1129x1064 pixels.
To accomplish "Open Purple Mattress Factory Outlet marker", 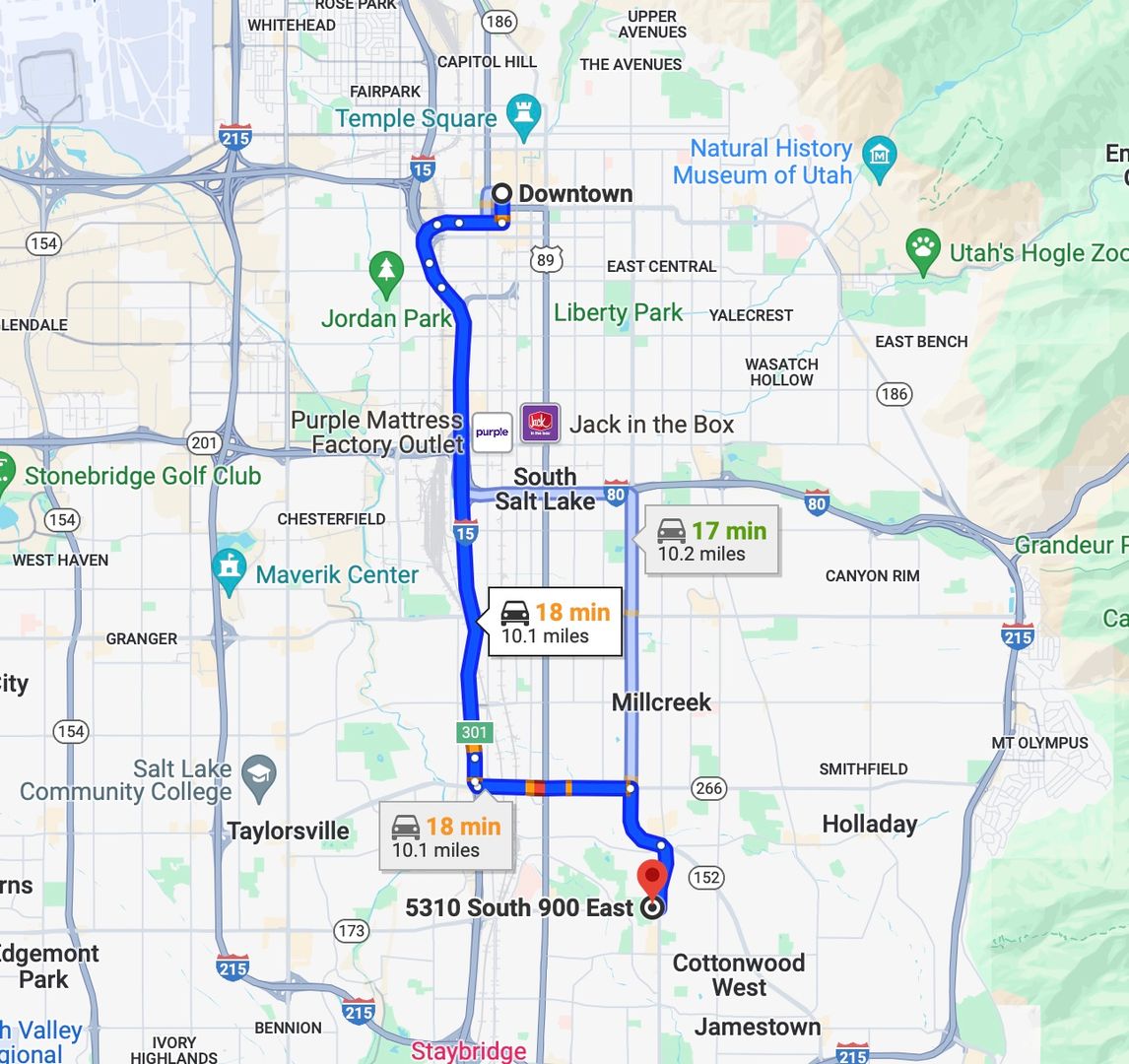I will [x=493, y=432].
